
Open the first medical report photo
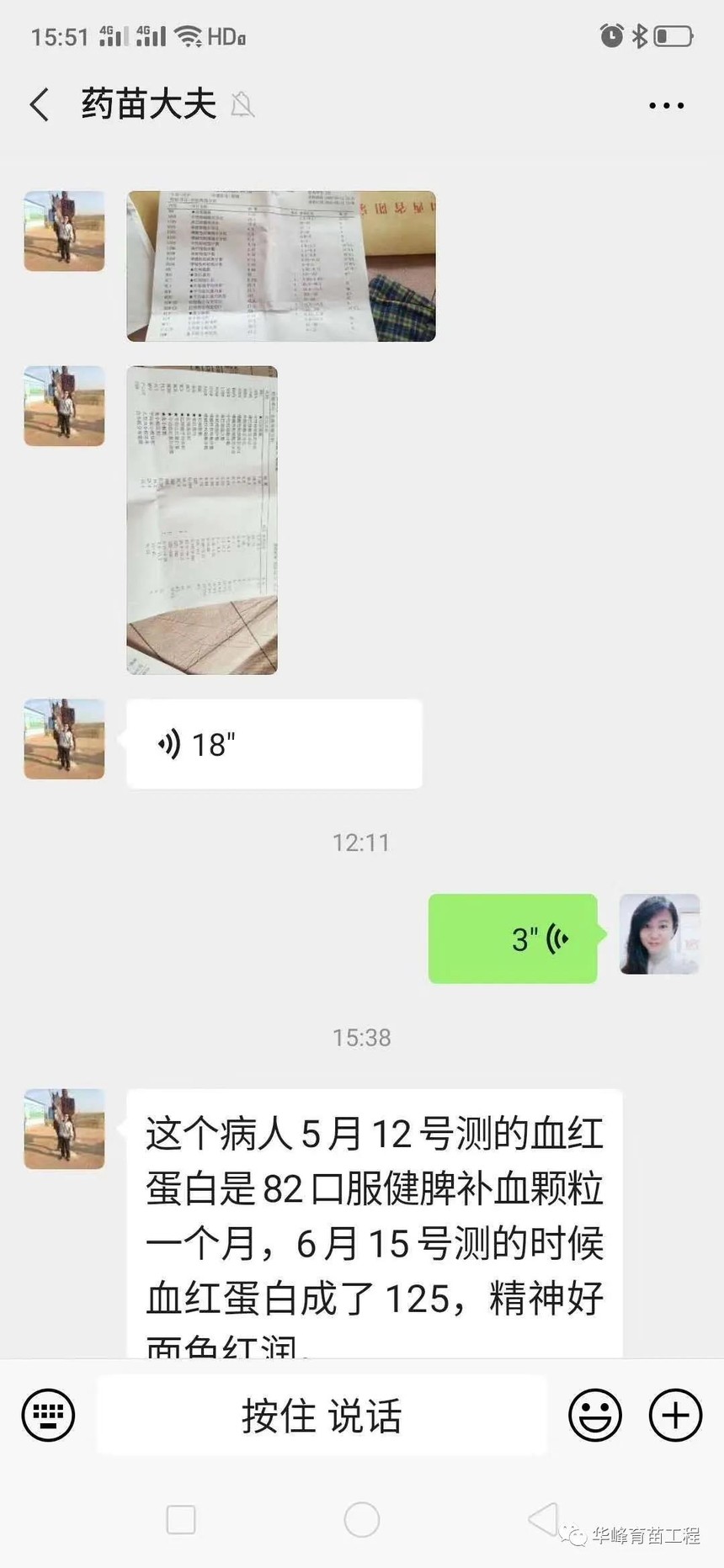point(279,265)
